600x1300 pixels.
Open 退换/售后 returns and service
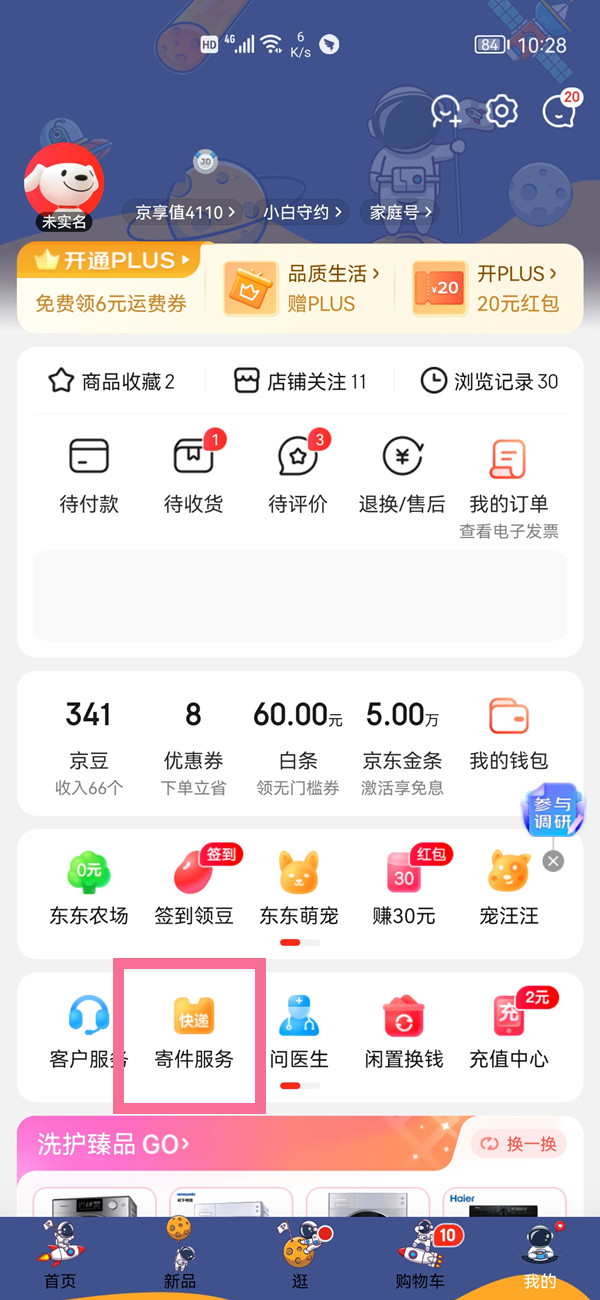[x=402, y=474]
